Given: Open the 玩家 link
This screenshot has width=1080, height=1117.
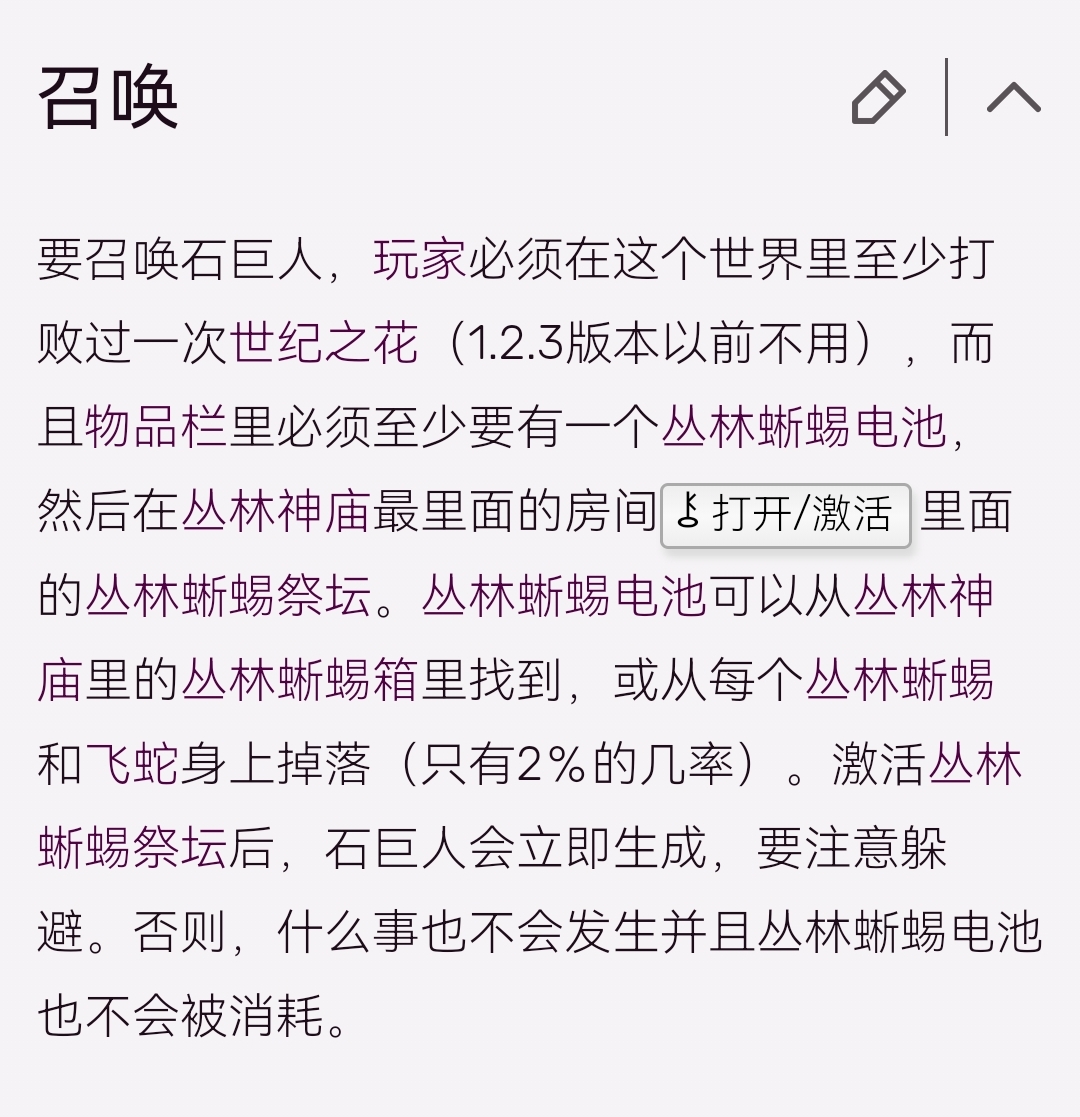Looking at the screenshot, I should click(420, 259).
